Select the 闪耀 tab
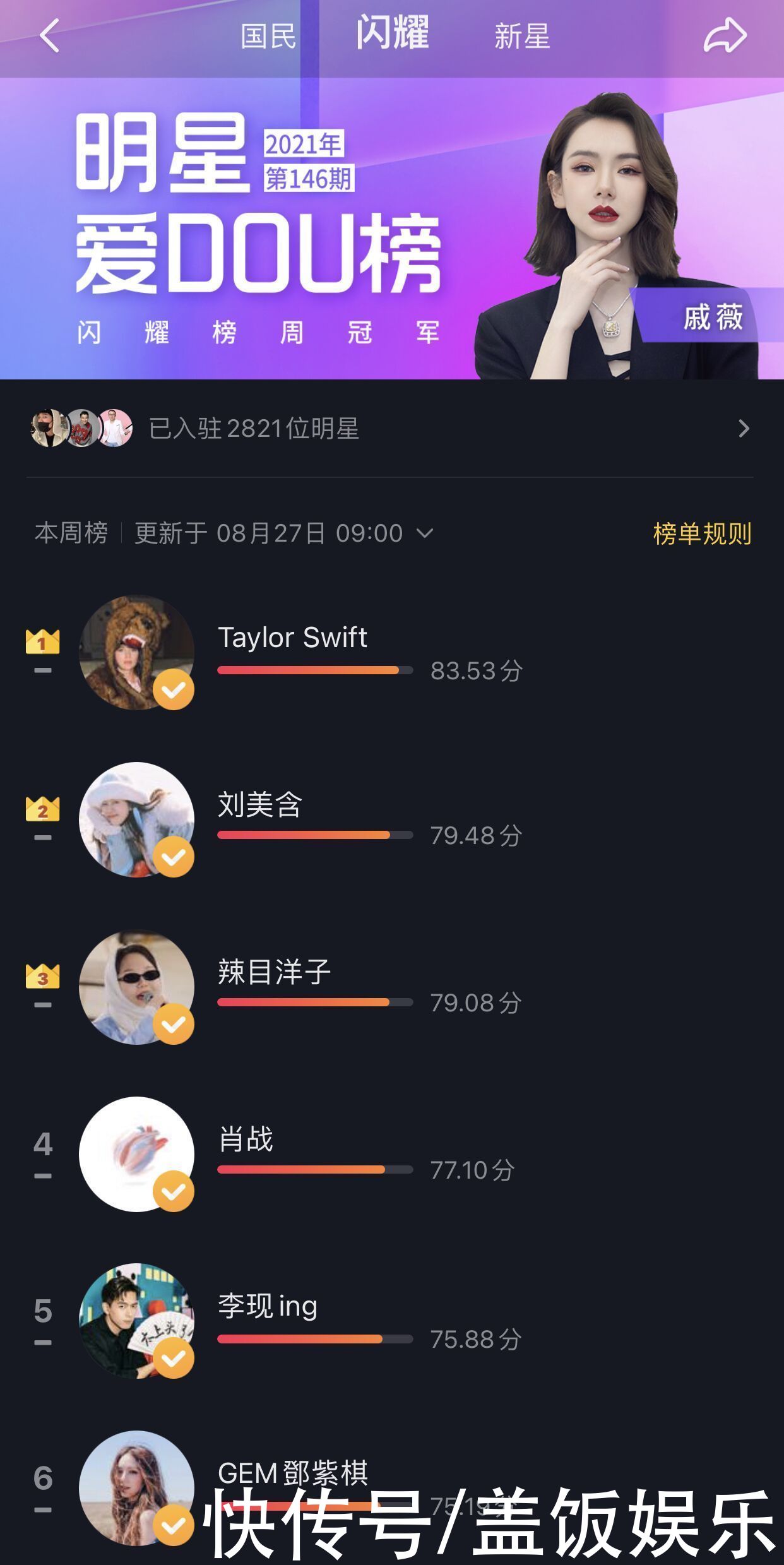This screenshot has height=1565, width=784. 392,36
